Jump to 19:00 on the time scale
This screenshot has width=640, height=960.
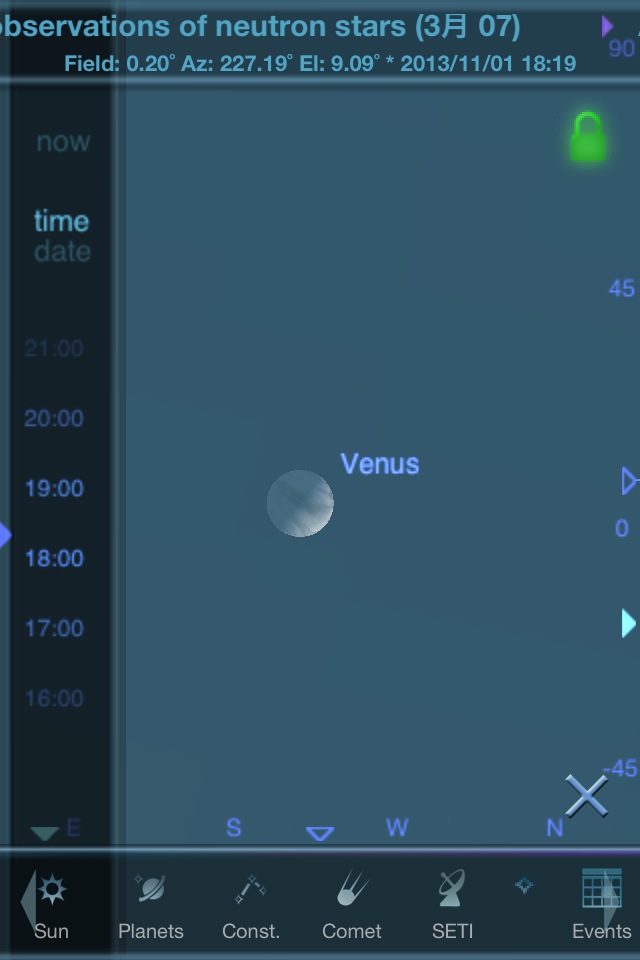pos(54,488)
